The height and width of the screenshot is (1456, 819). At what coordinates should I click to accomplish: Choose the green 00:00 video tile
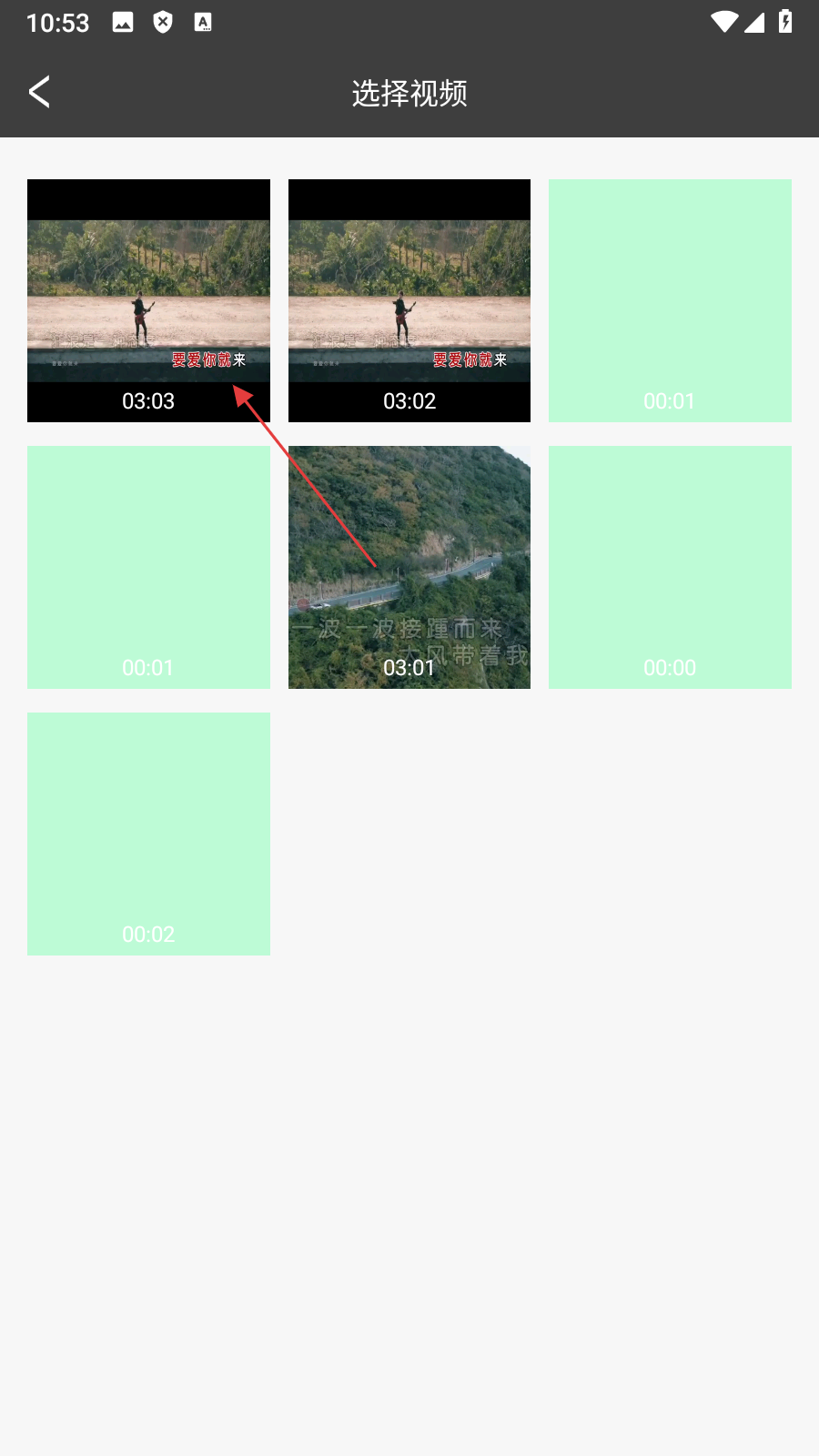click(670, 567)
